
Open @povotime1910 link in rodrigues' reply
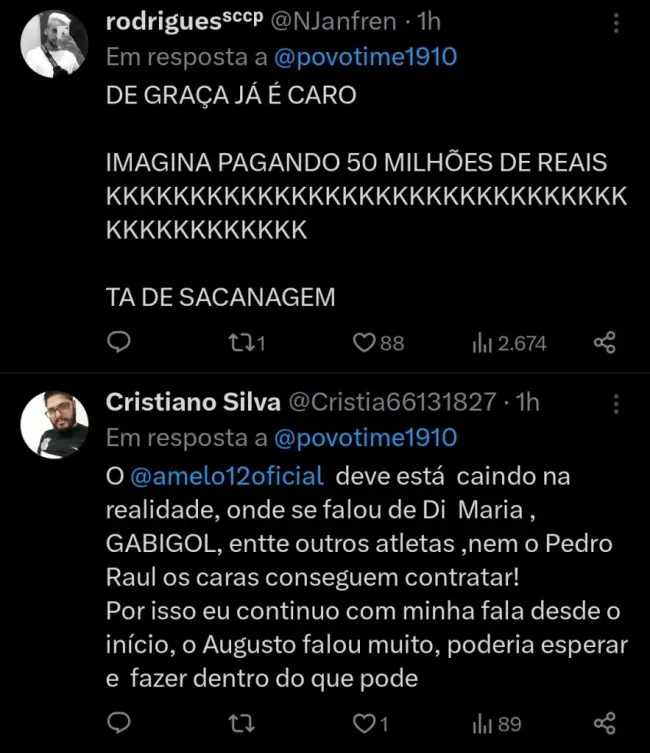click(365, 57)
